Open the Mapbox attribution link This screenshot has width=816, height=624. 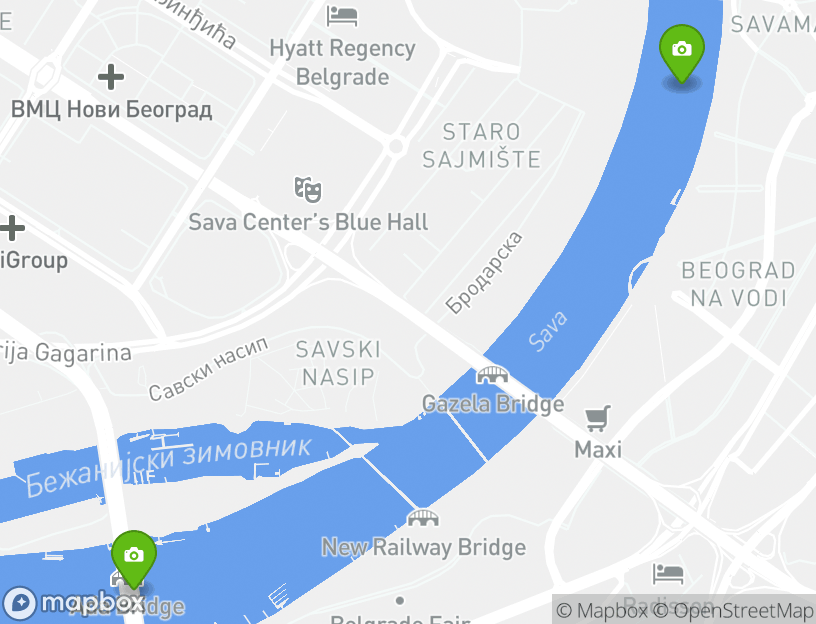click(602, 610)
